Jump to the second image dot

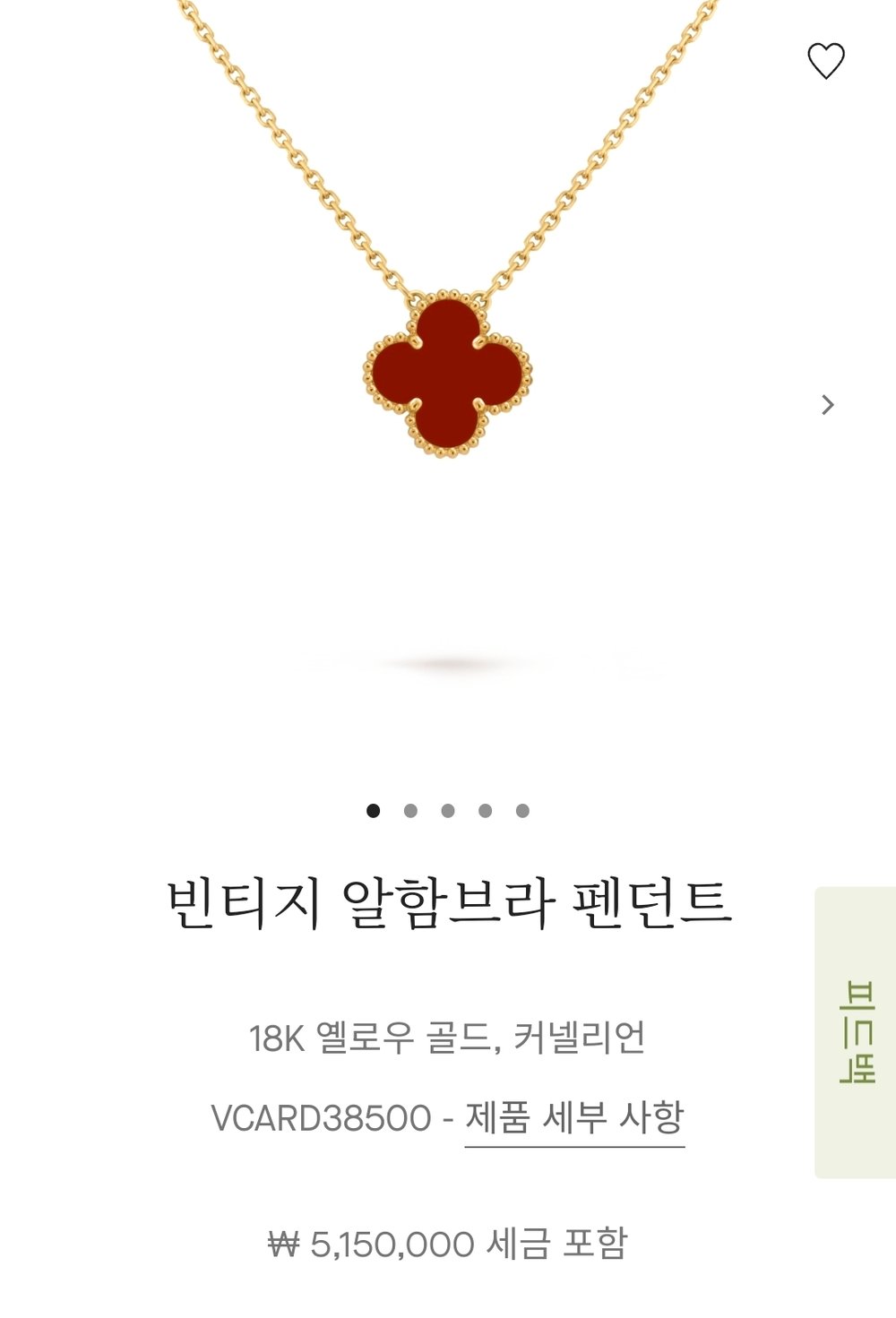[410, 811]
